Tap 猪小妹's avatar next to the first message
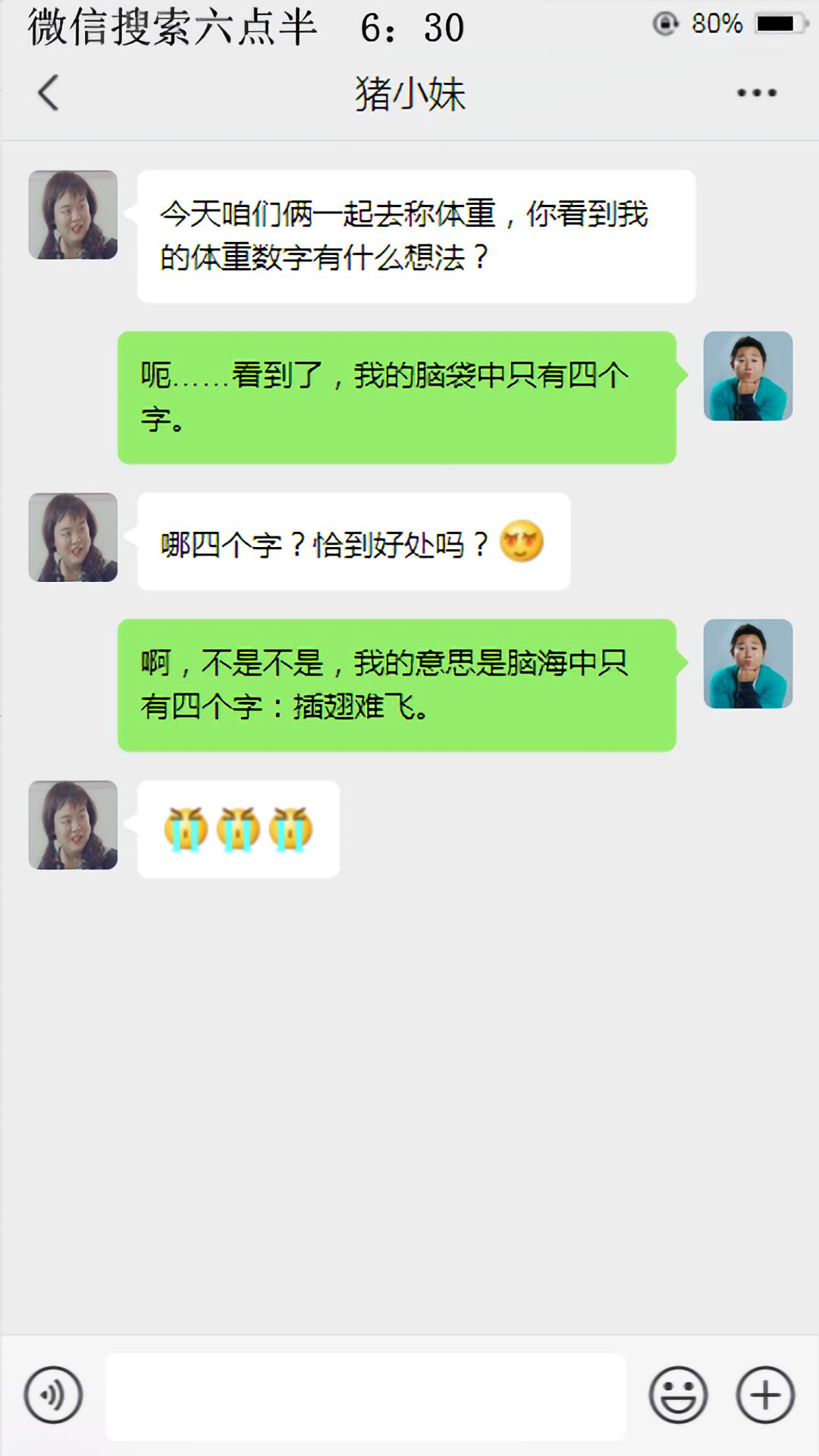The image size is (819, 1456). 72,216
